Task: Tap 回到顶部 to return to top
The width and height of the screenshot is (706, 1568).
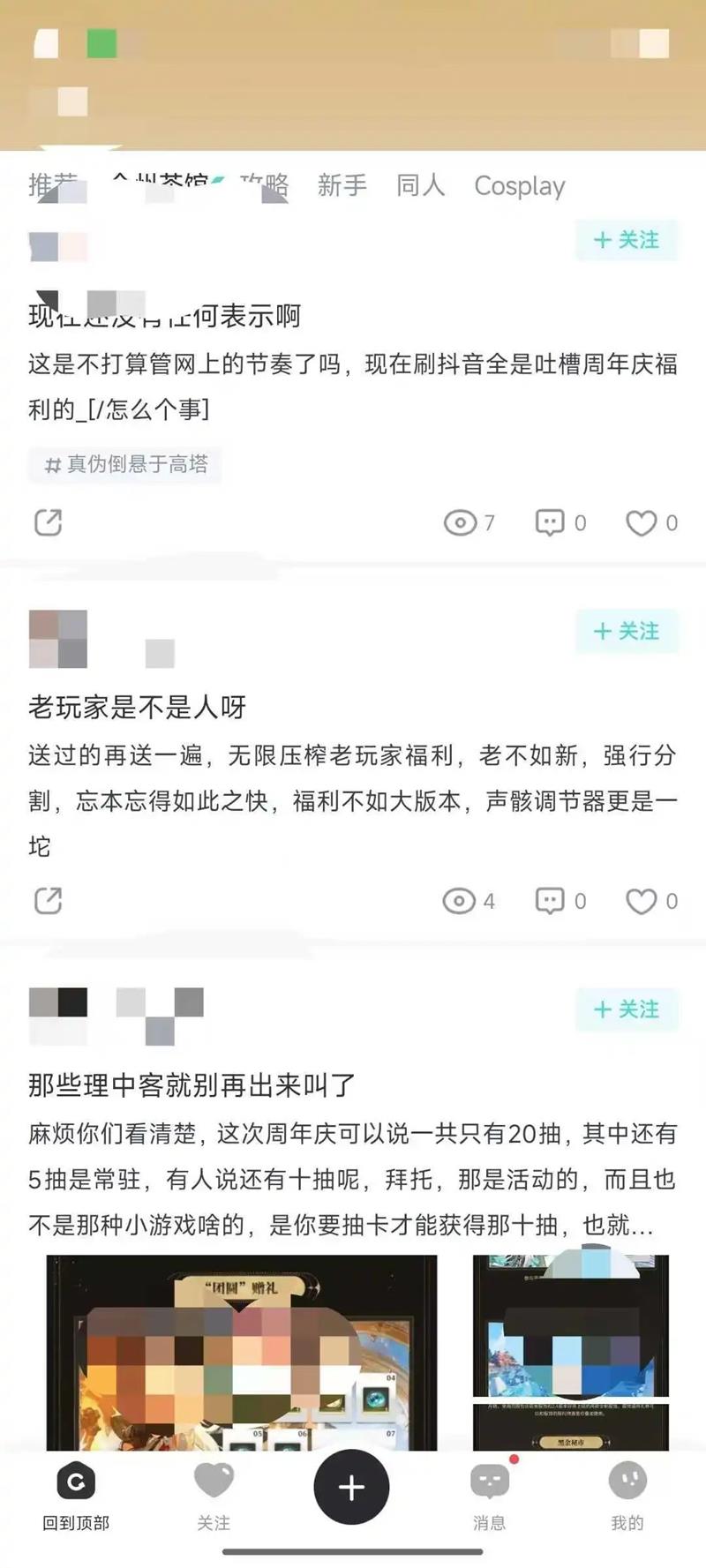Action: pyautogui.click(x=76, y=1497)
